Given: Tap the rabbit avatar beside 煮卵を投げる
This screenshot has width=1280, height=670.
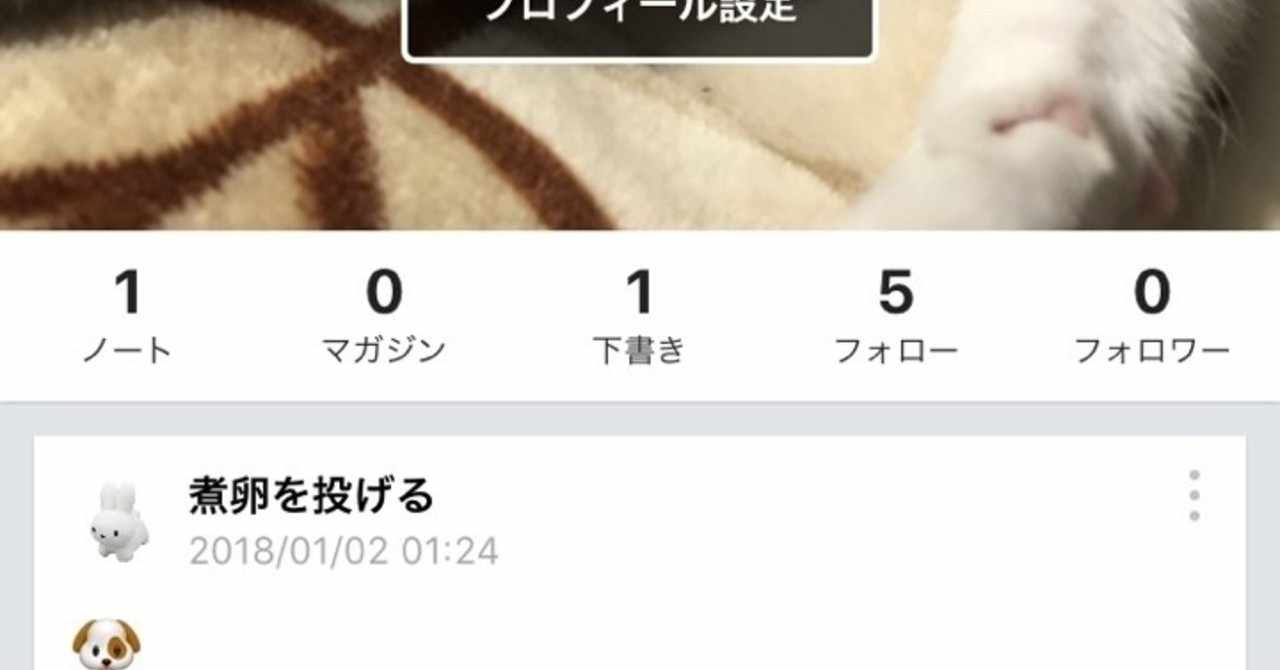Looking at the screenshot, I should [119, 522].
